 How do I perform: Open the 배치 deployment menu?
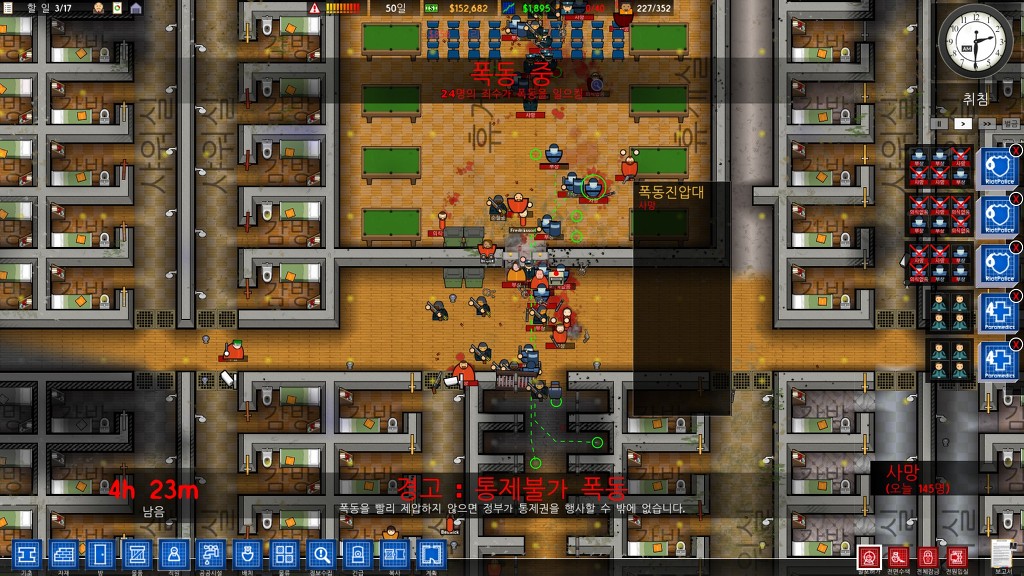(x=247, y=553)
